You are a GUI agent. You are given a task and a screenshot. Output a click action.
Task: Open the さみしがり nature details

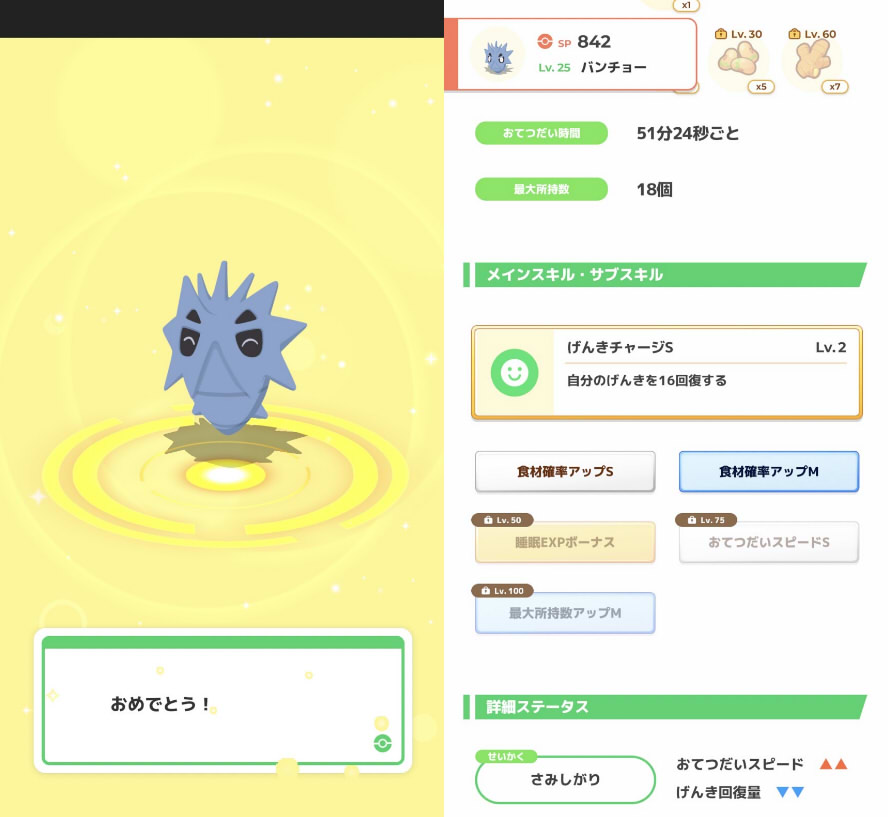click(x=565, y=779)
